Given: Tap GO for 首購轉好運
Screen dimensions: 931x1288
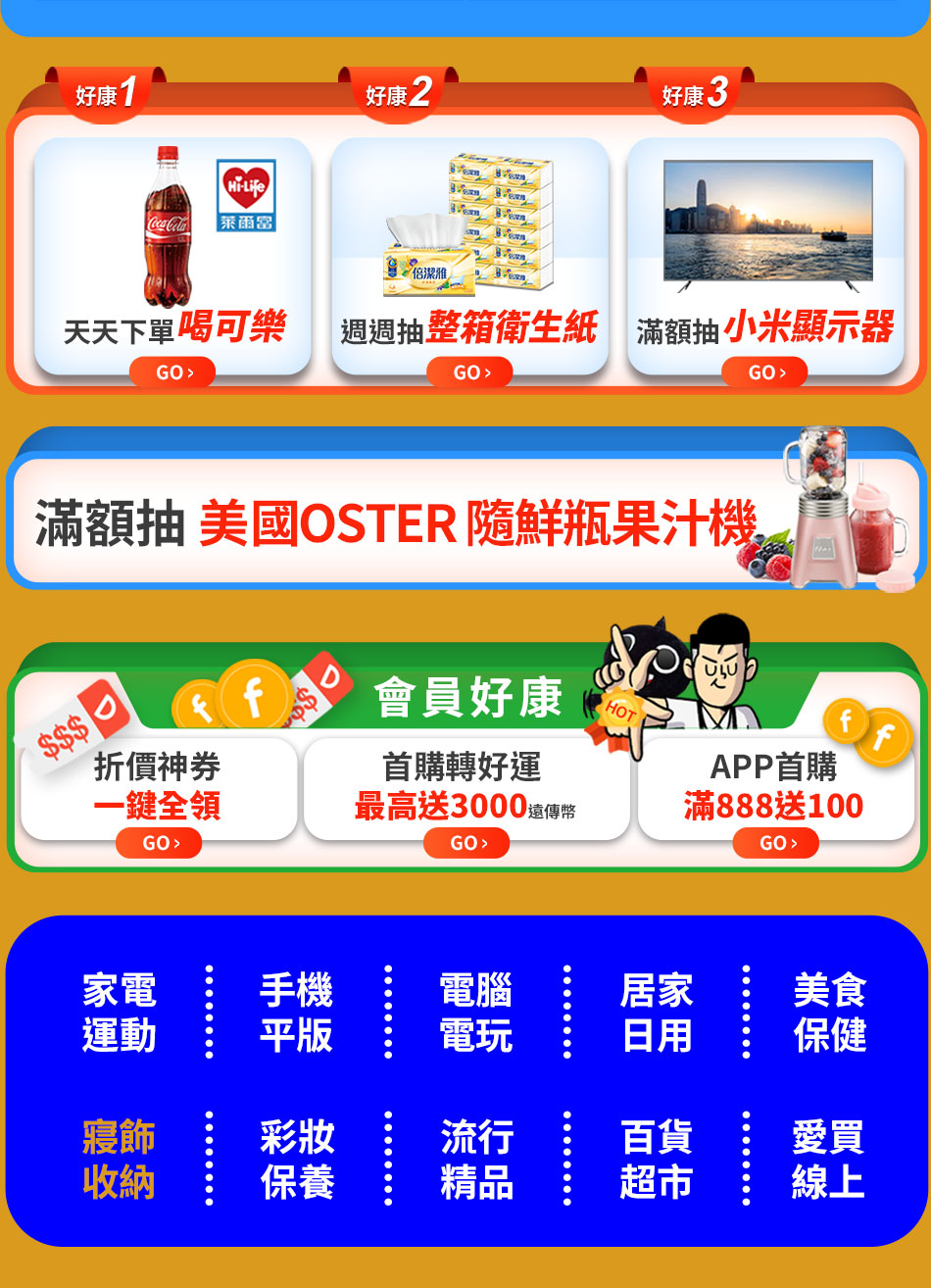Looking at the screenshot, I should click(466, 843).
